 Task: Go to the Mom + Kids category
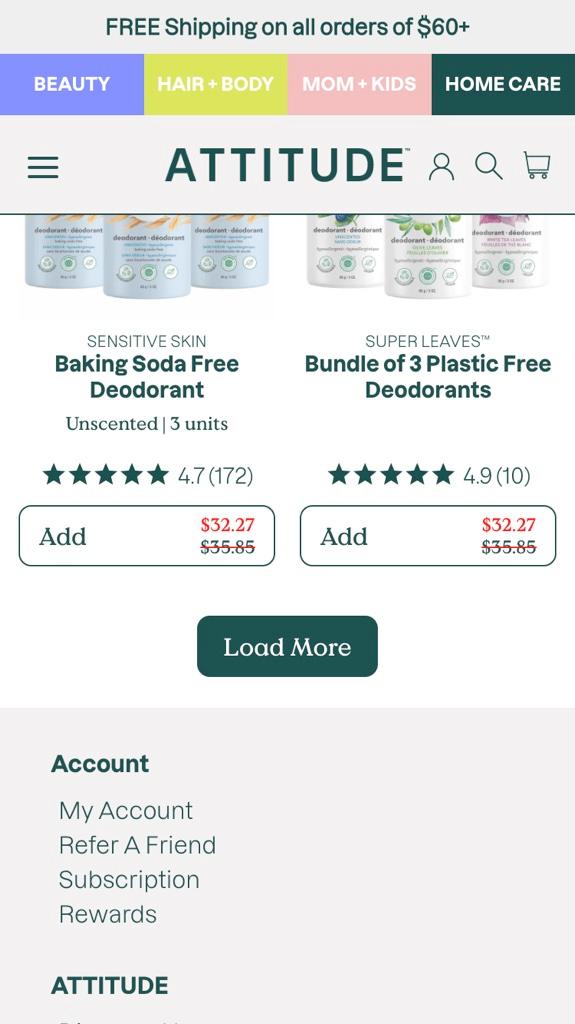(x=359, y=84)
